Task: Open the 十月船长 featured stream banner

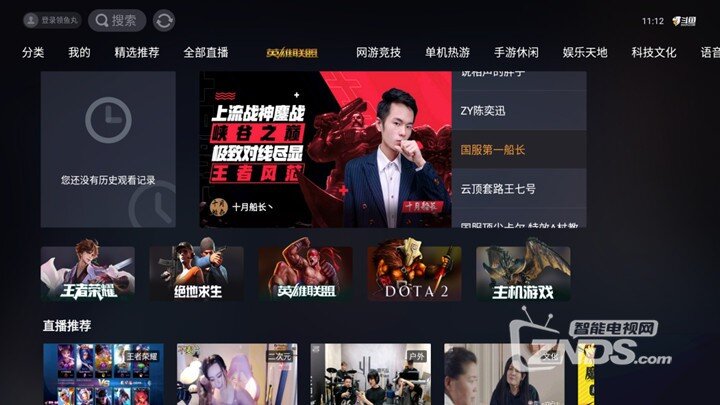Action: 325,150
